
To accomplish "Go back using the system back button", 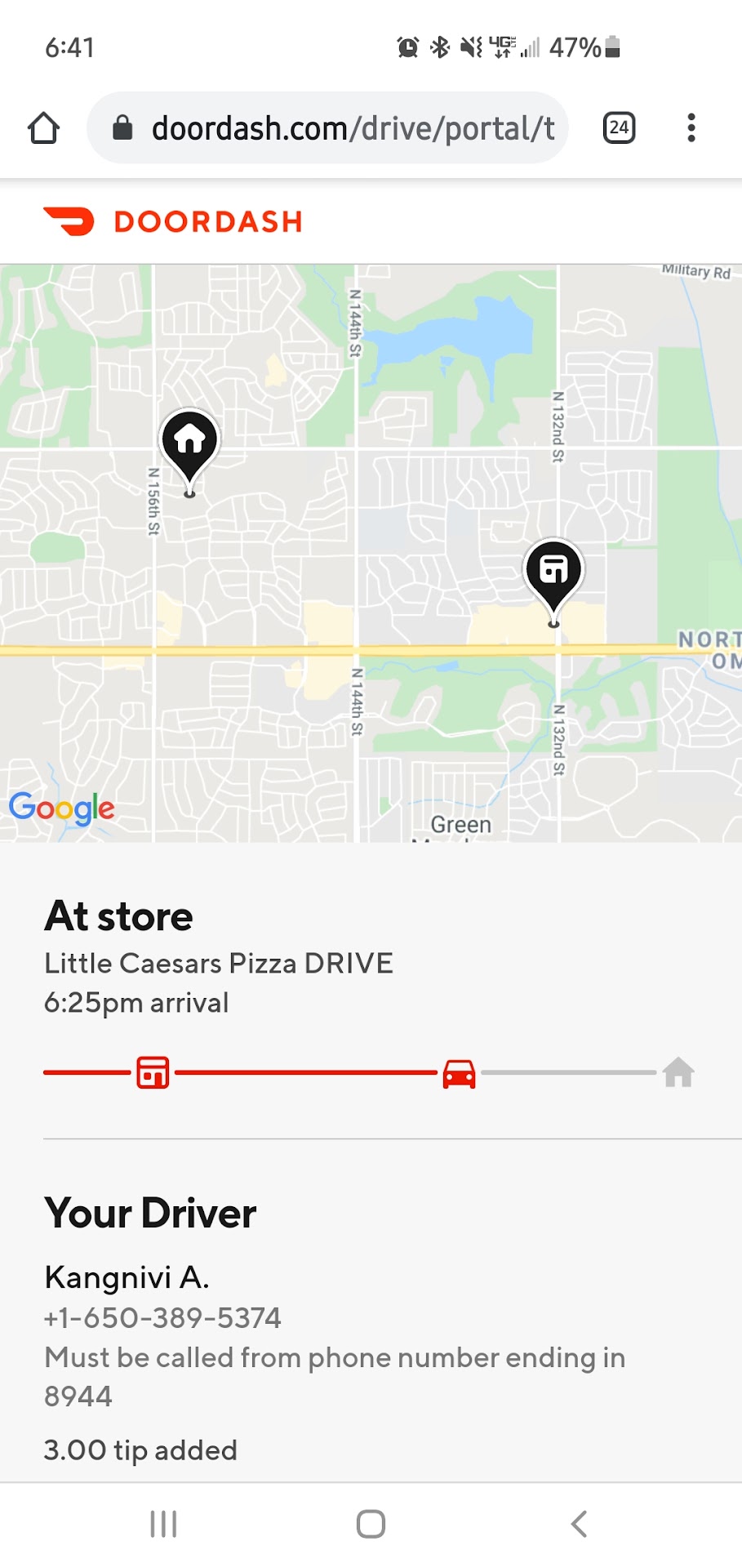I will (x=579, y=1524).
